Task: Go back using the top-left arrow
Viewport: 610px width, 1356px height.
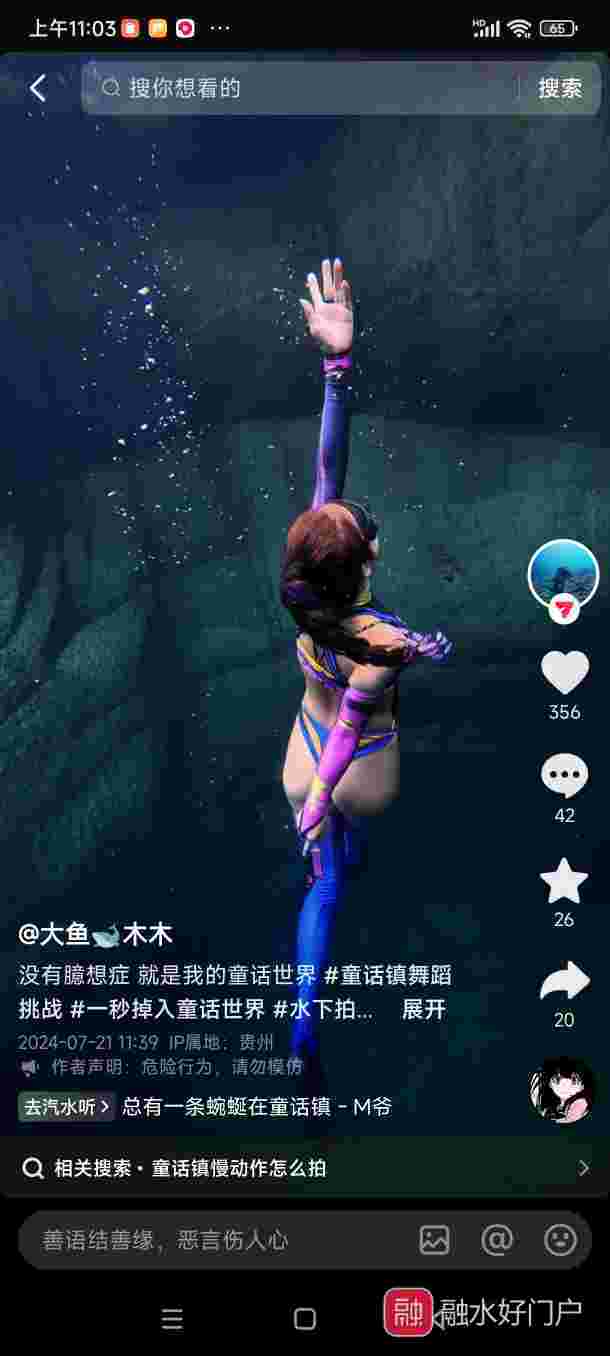Action: point(37,88)
